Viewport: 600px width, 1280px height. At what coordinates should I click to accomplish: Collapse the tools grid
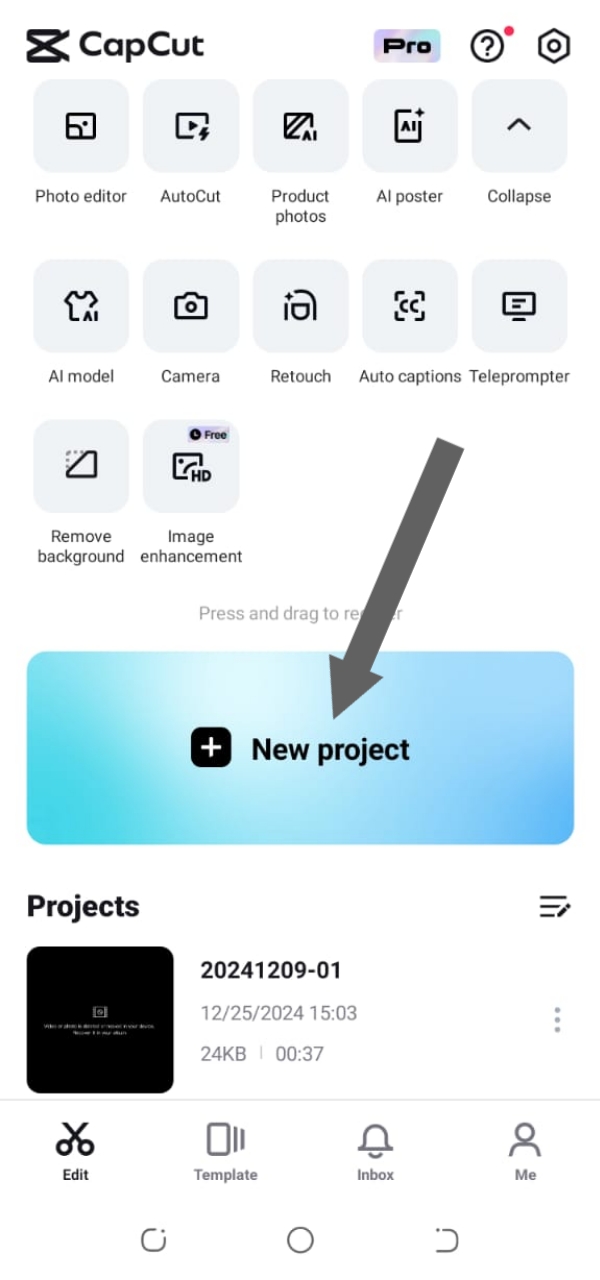coord(519,127)
